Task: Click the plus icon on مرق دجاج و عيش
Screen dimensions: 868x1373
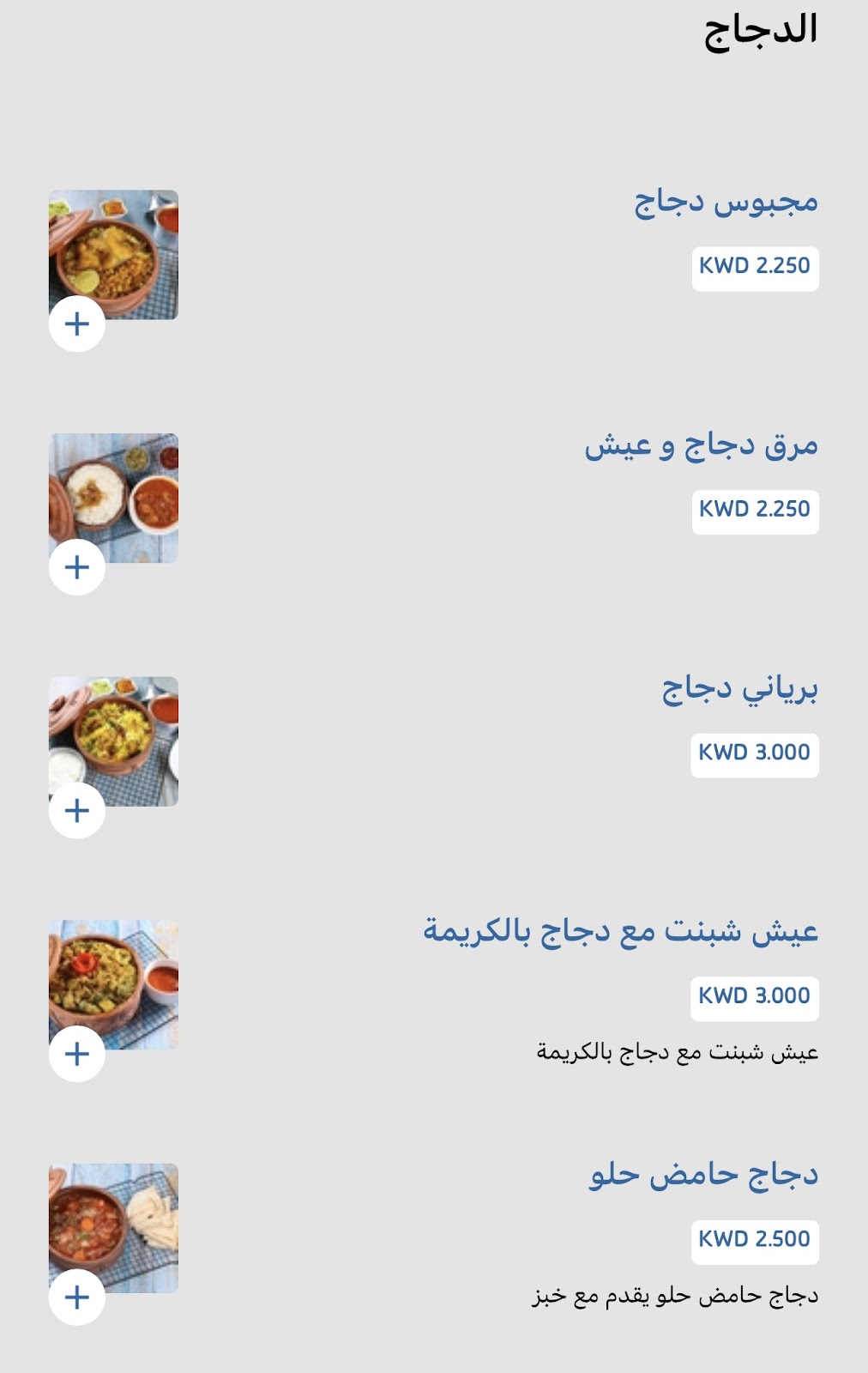Action: [x=77, y=566]
